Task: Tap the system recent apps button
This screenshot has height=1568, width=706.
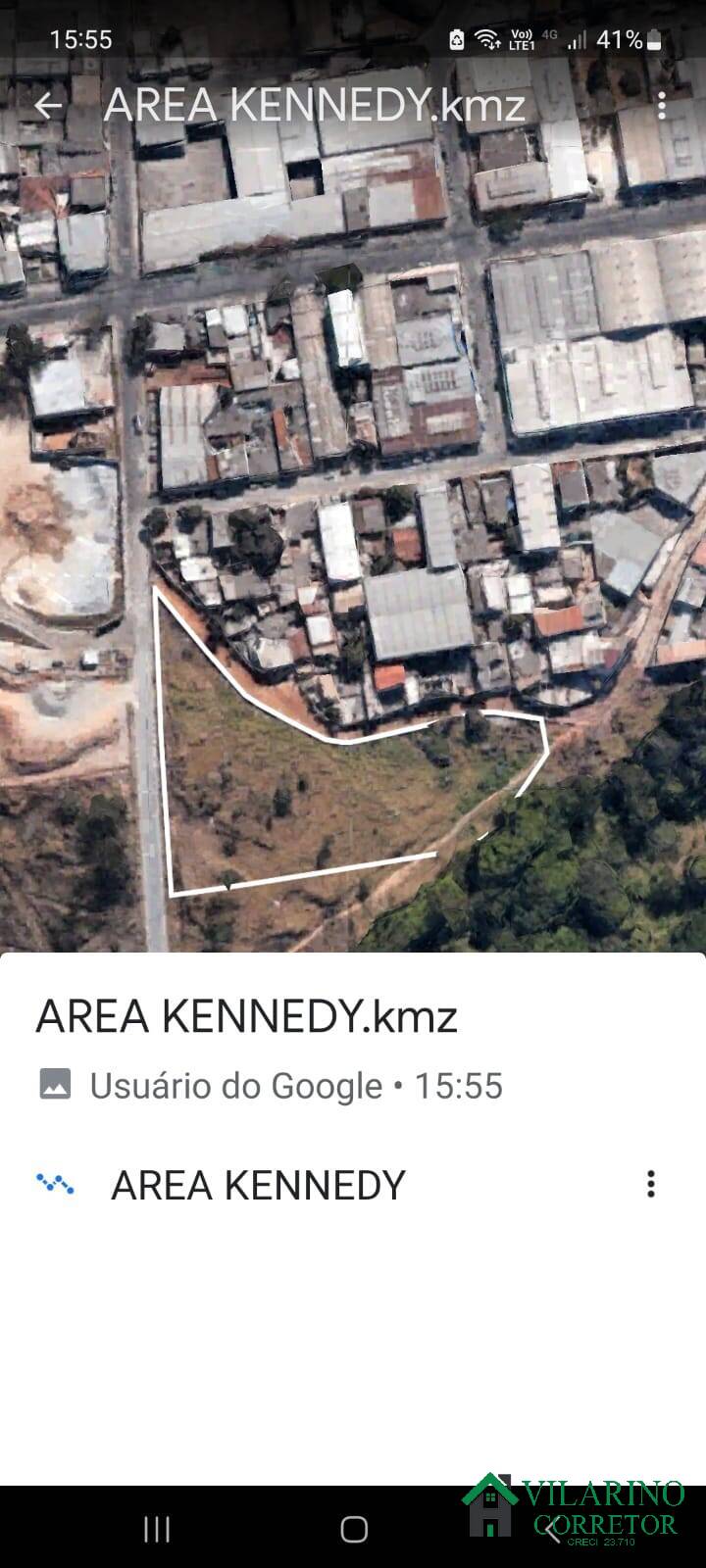Action: (x=157, y=1529)
